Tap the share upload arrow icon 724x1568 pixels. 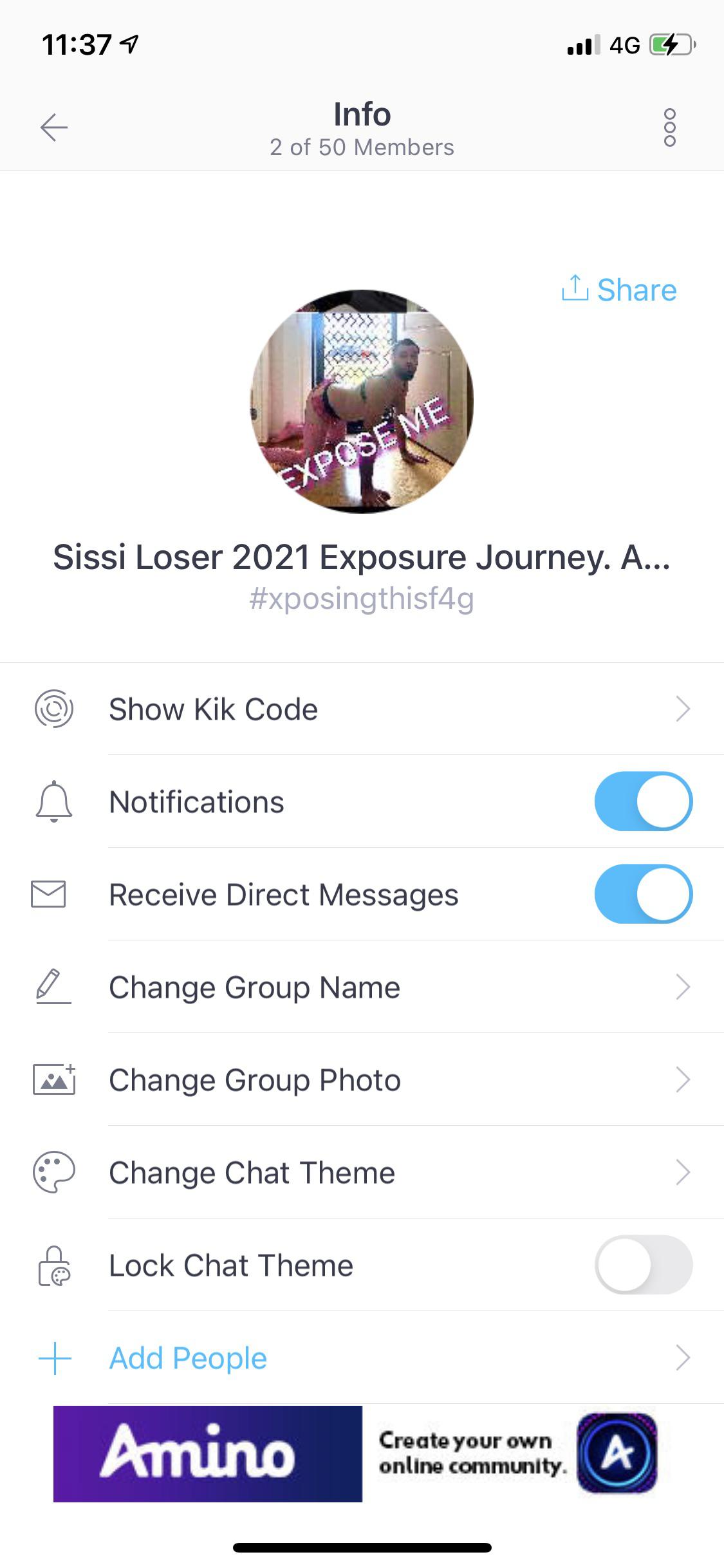[x=575, y=289]
